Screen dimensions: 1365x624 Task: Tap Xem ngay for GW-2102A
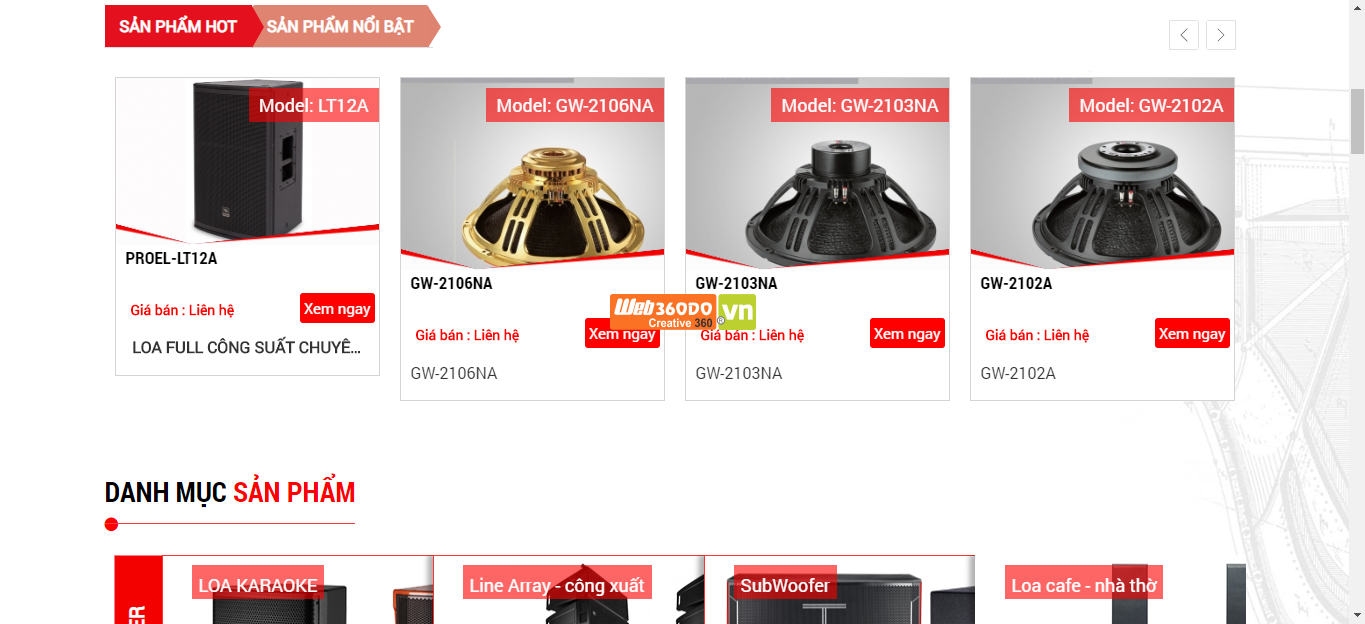[1192, 334]
